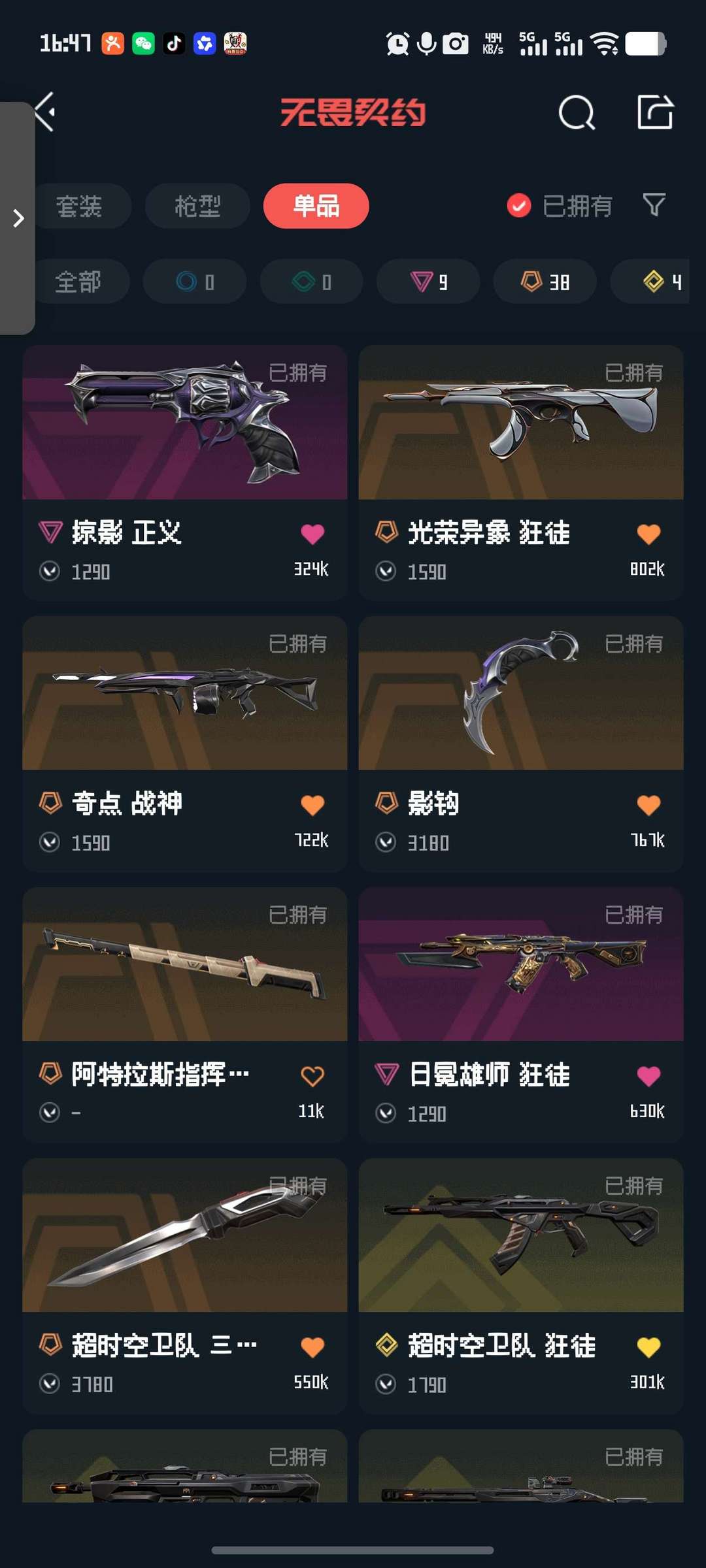
Task: Select the 单品 tab
Action: tap(316, 206)
